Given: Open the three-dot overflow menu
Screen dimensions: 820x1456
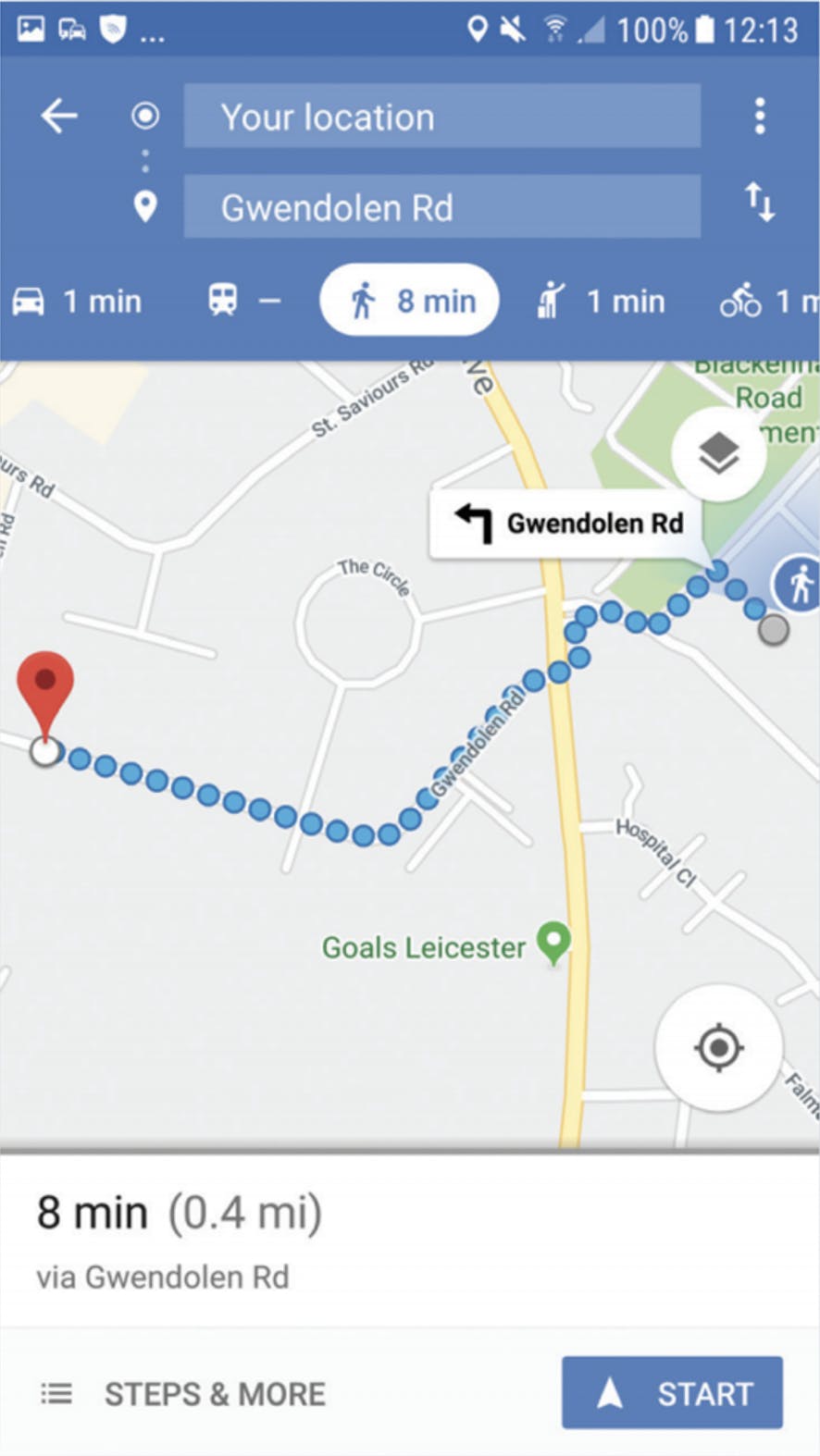Looking at the screenshot, I should click(760, 117).
